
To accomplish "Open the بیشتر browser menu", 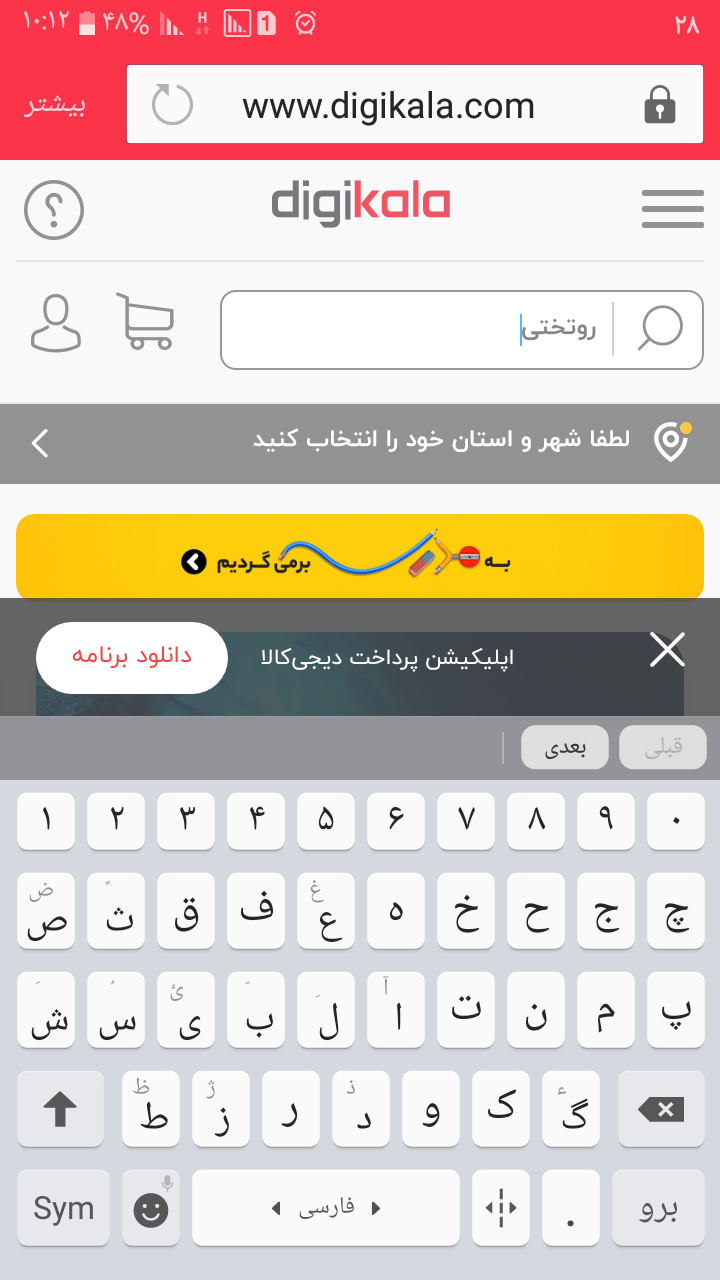I will point(56,106).
